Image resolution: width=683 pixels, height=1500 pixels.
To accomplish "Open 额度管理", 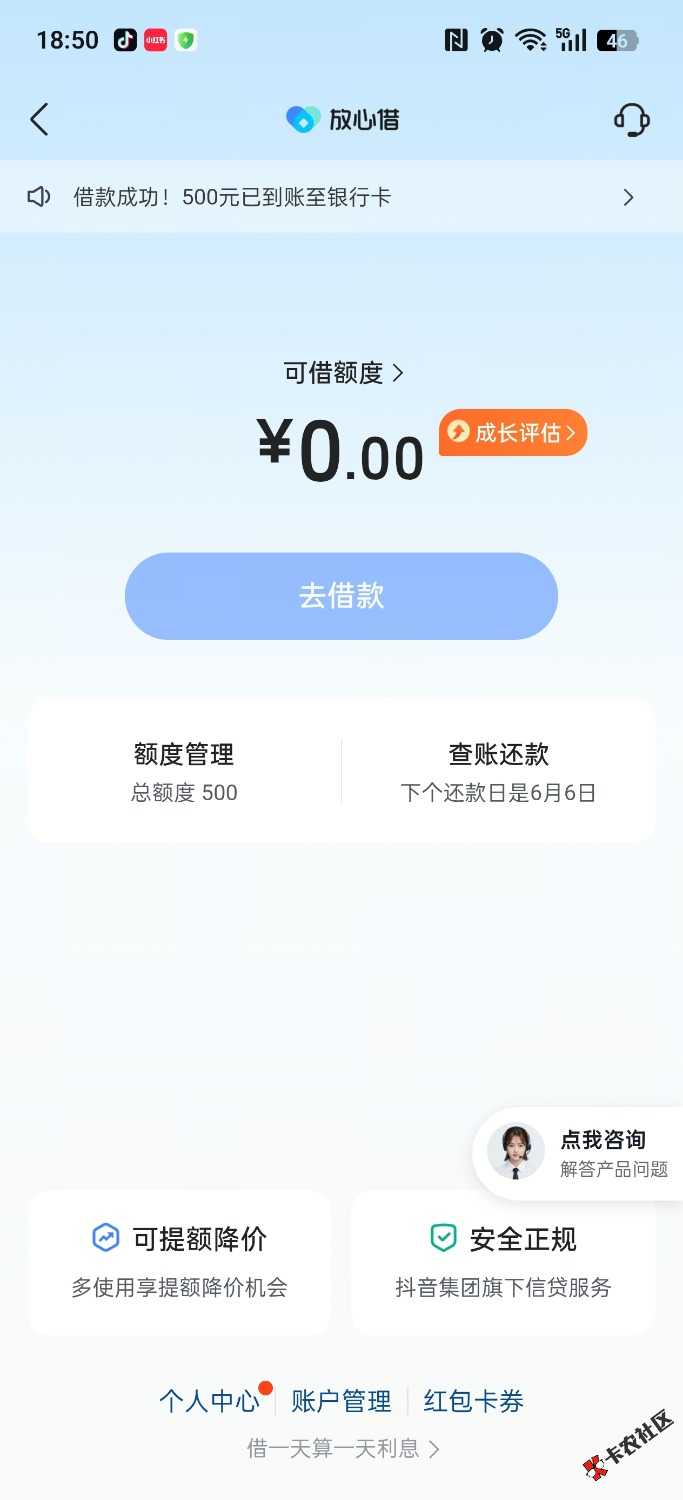I will coord(184,771).
